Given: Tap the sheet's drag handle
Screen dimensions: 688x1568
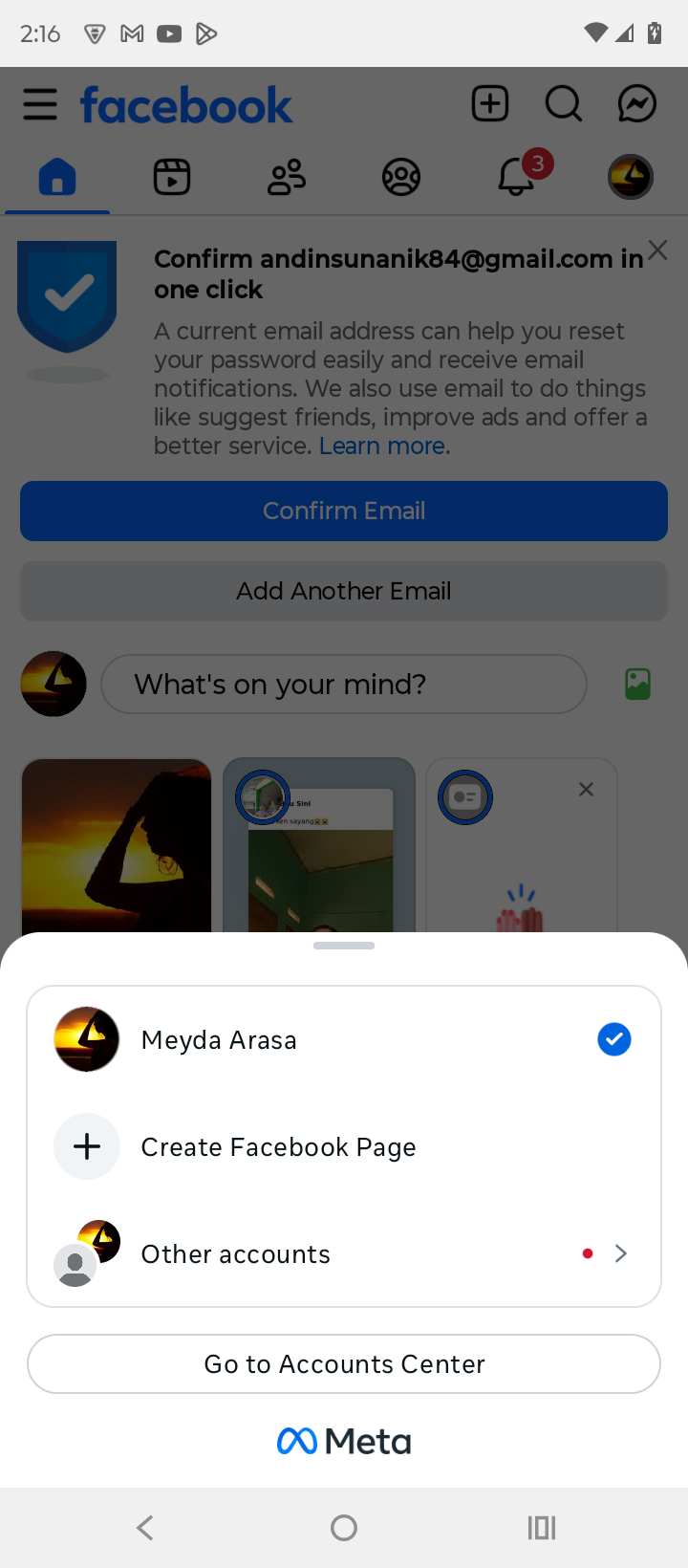Looking at the screenshot, I should point(344,946).
